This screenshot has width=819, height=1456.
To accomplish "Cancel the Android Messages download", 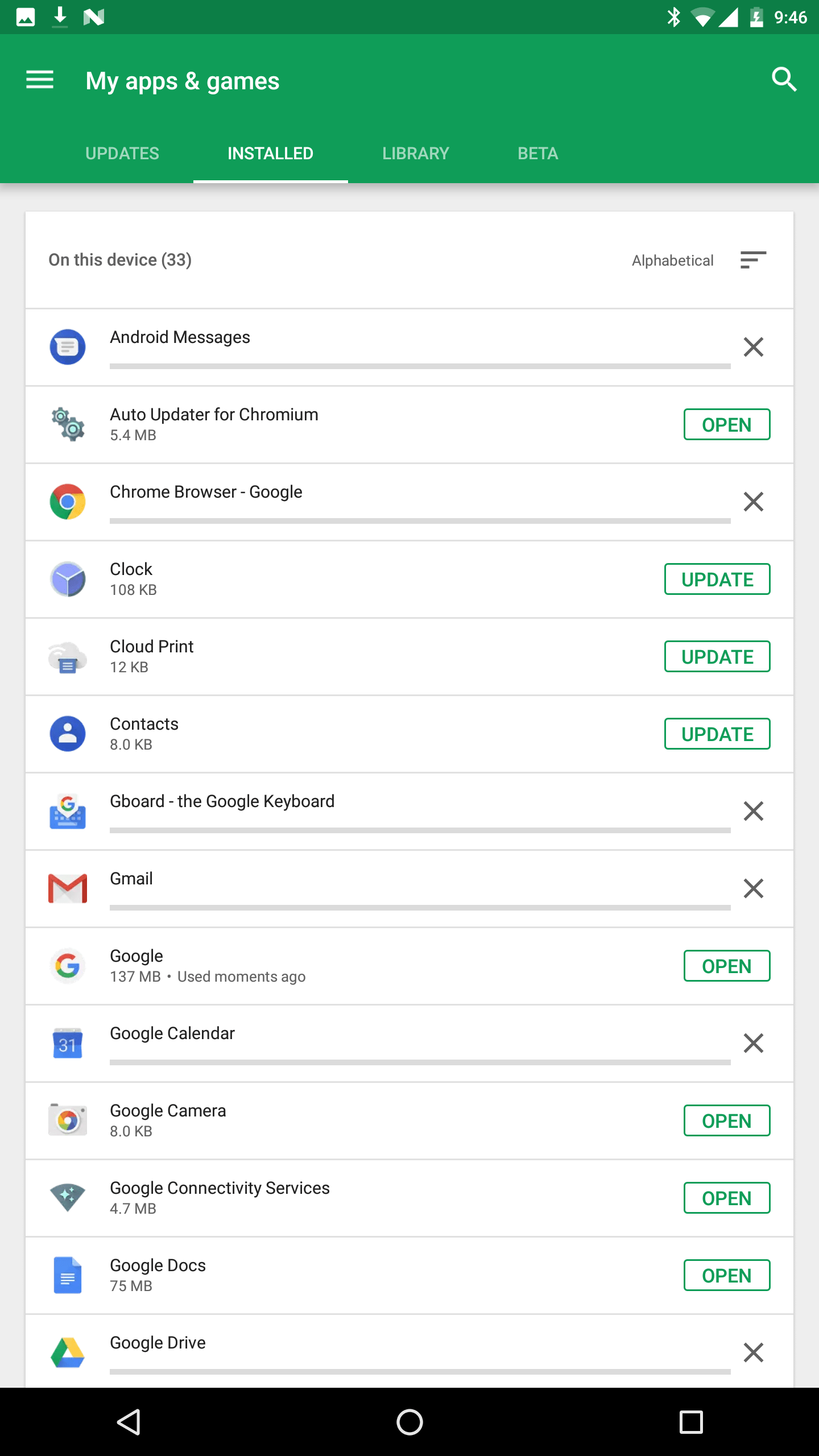I will coord(753,347).
